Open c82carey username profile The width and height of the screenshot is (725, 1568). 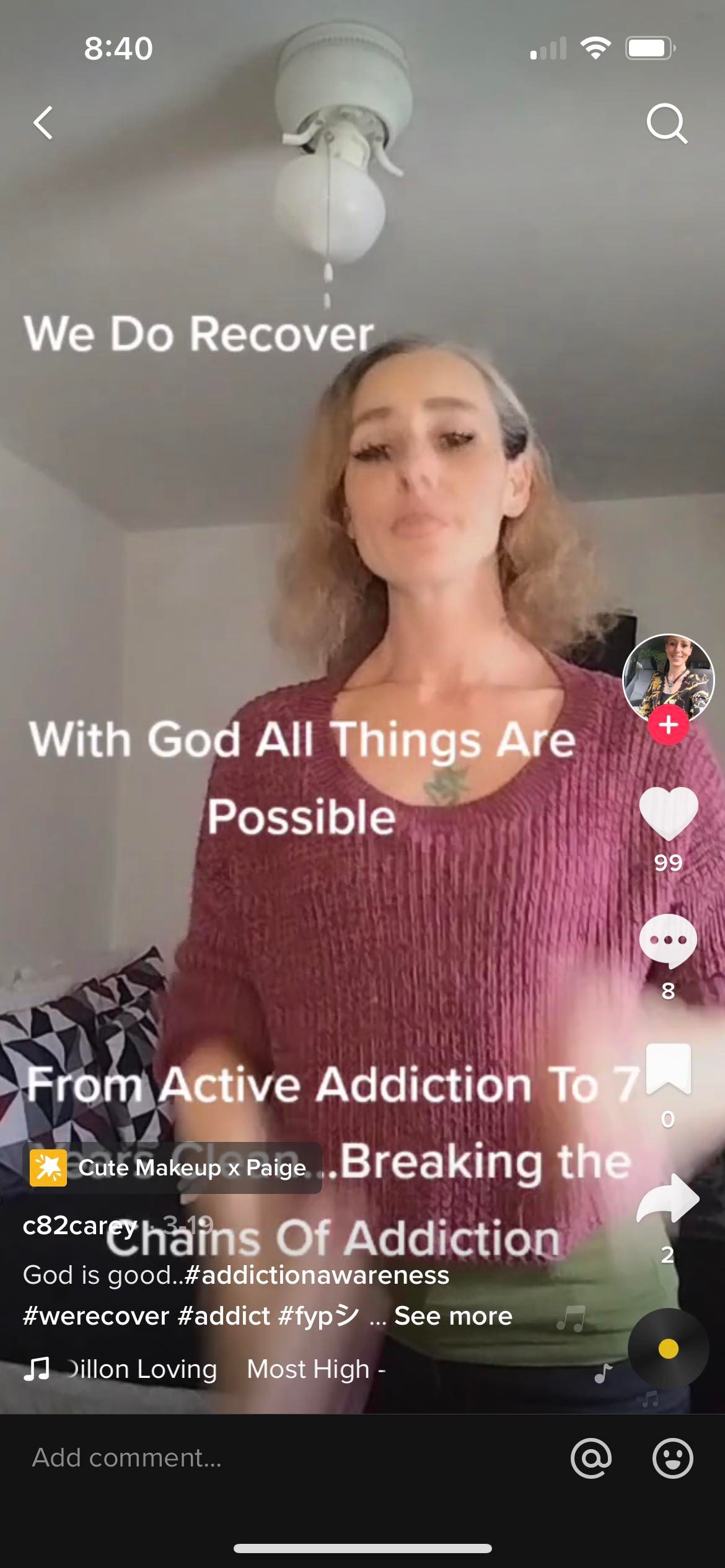79,1226
